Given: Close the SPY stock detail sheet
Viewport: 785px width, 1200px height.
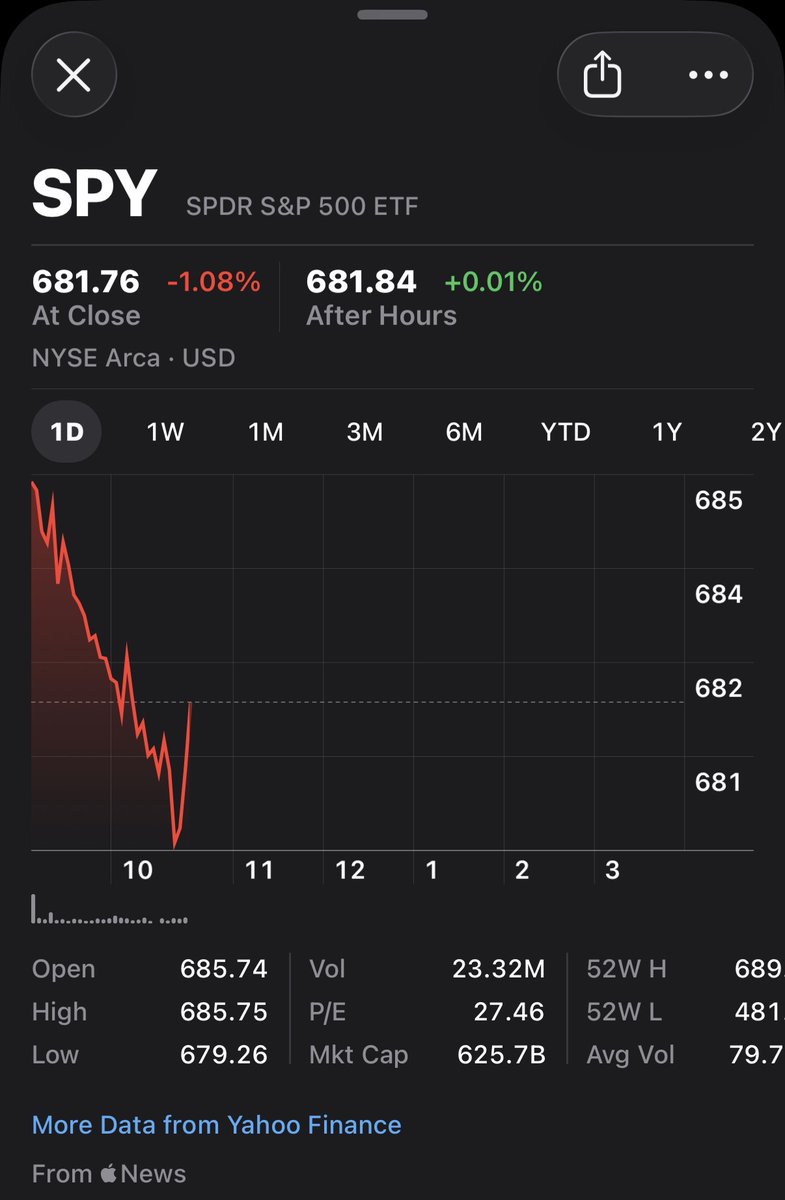Looking at the screenshot, I should click(74, 75).
